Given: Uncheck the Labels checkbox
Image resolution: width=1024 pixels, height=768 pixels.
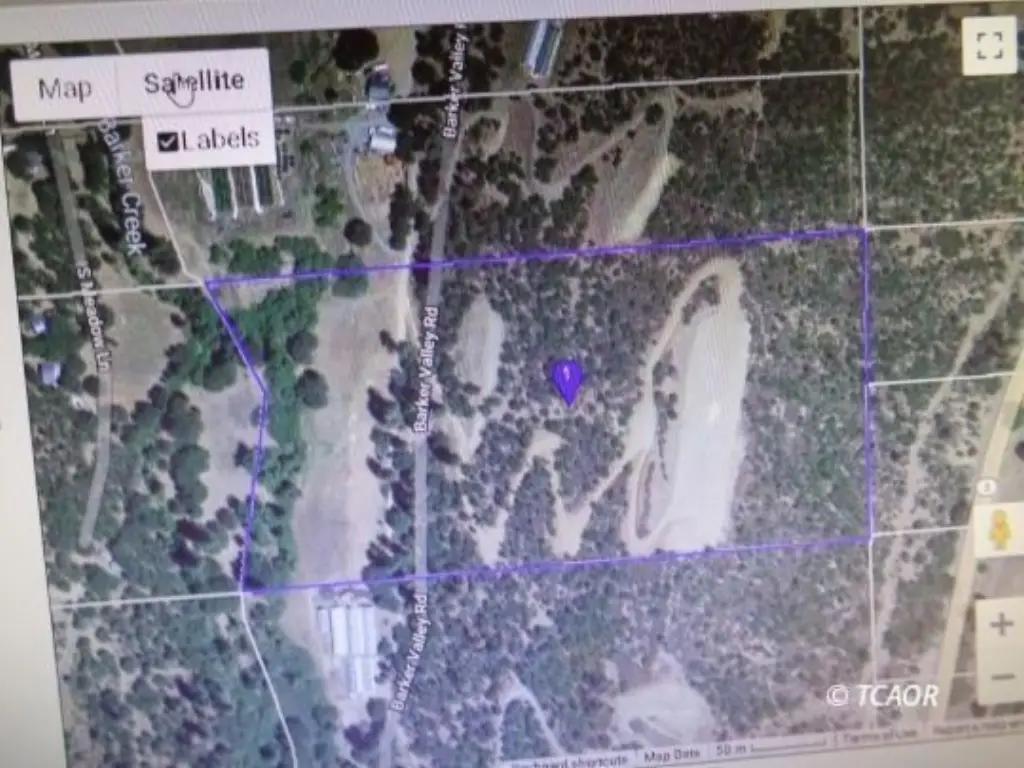Looking at the screenshot, I should coord(168,141).
